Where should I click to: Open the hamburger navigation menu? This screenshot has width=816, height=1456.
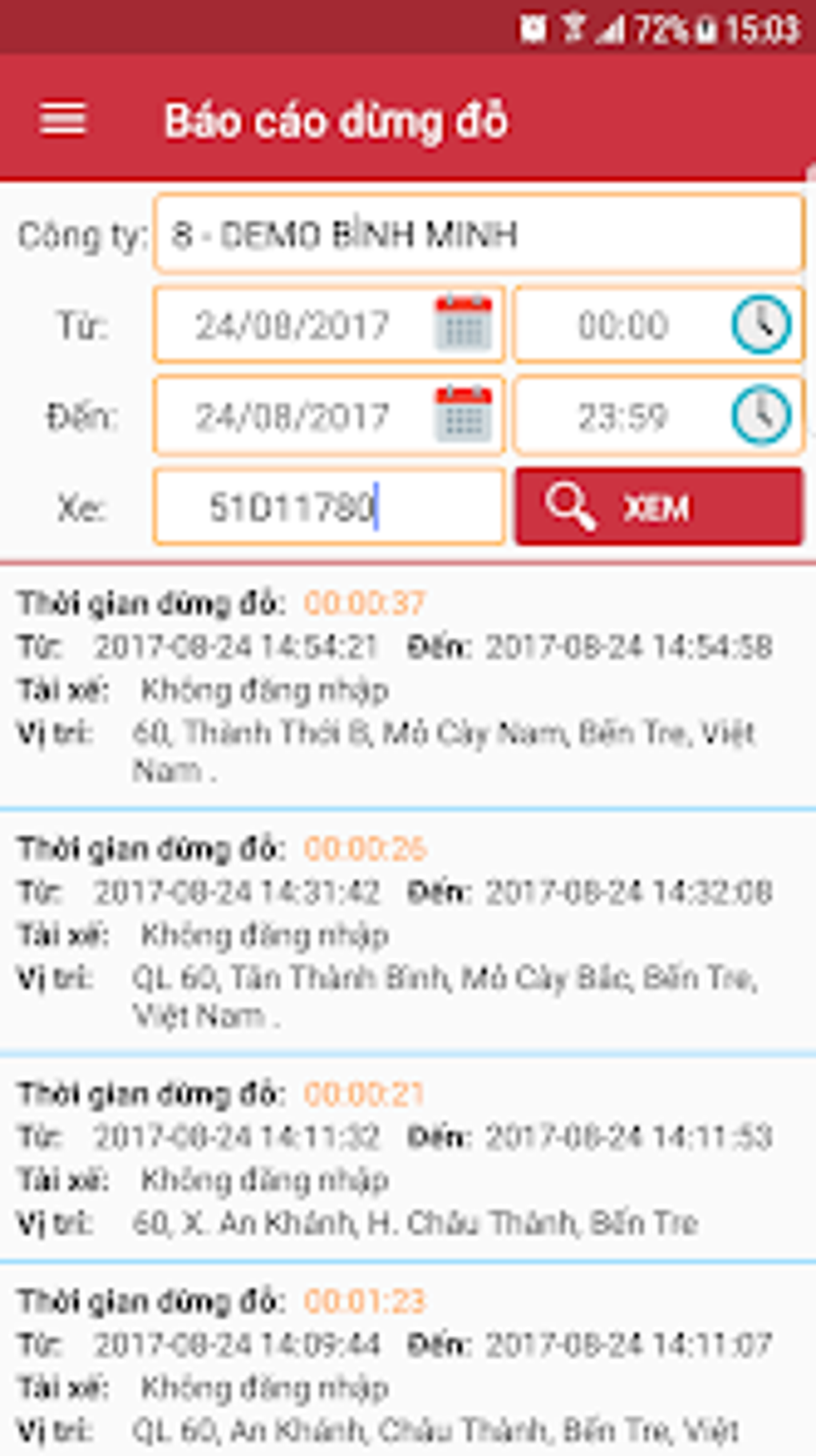[62, 120]
